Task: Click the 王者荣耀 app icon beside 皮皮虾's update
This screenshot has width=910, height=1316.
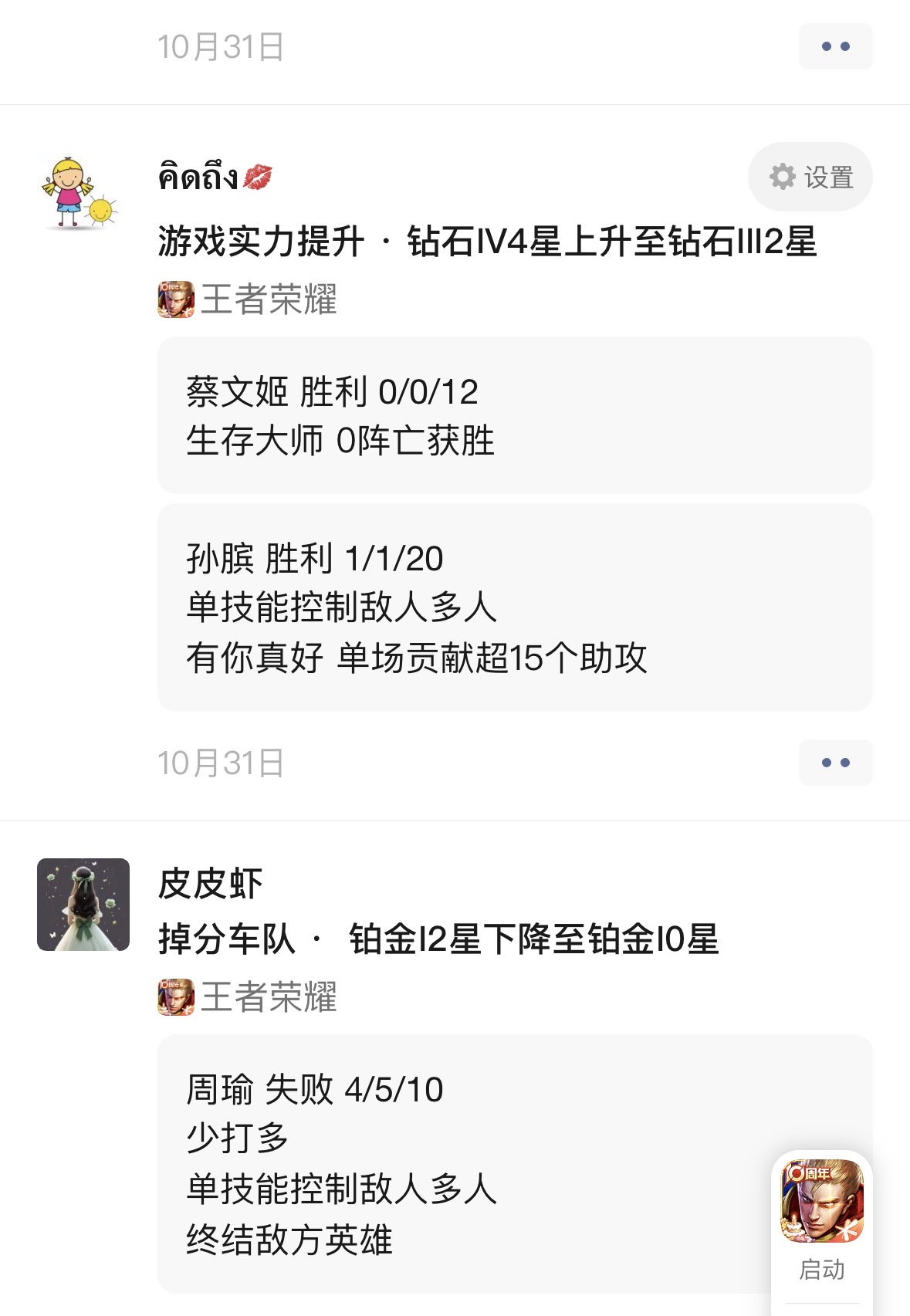Action: pyautogui.click(x=174, y=997)
